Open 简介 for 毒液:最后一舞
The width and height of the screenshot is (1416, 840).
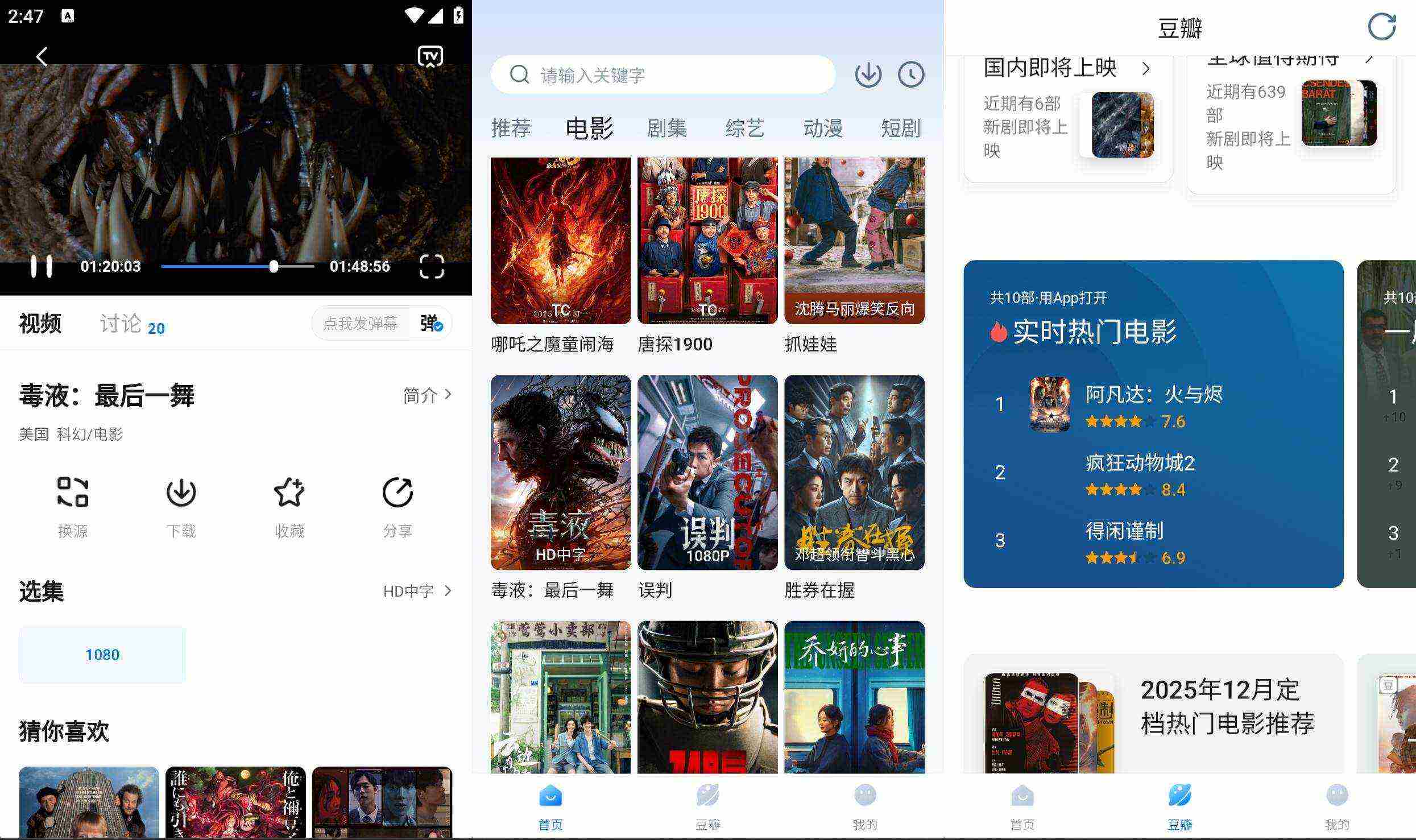[x=427, y=395]
